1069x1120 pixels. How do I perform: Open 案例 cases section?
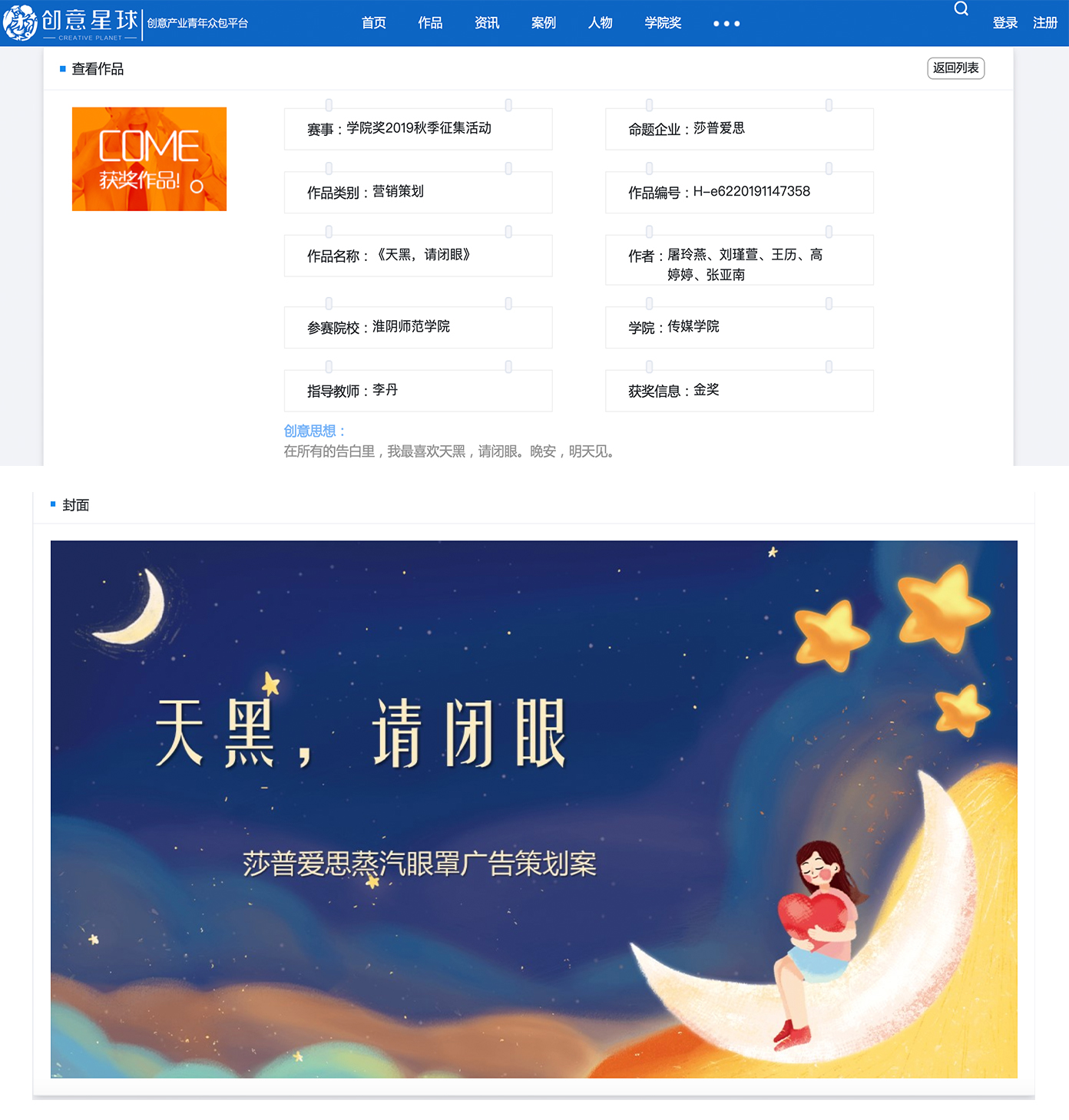[x=544, y=23]
